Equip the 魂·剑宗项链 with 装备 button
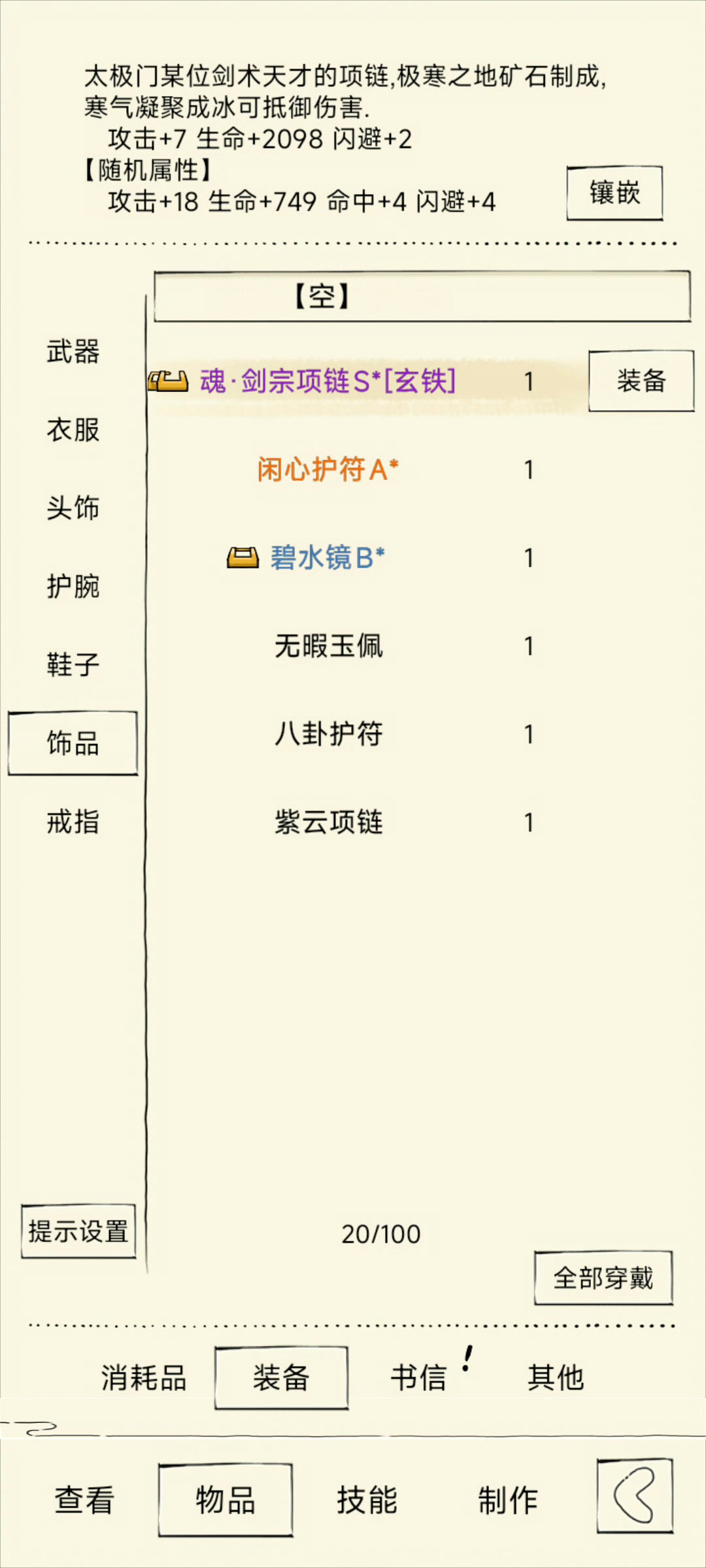 tap(641, 381)
